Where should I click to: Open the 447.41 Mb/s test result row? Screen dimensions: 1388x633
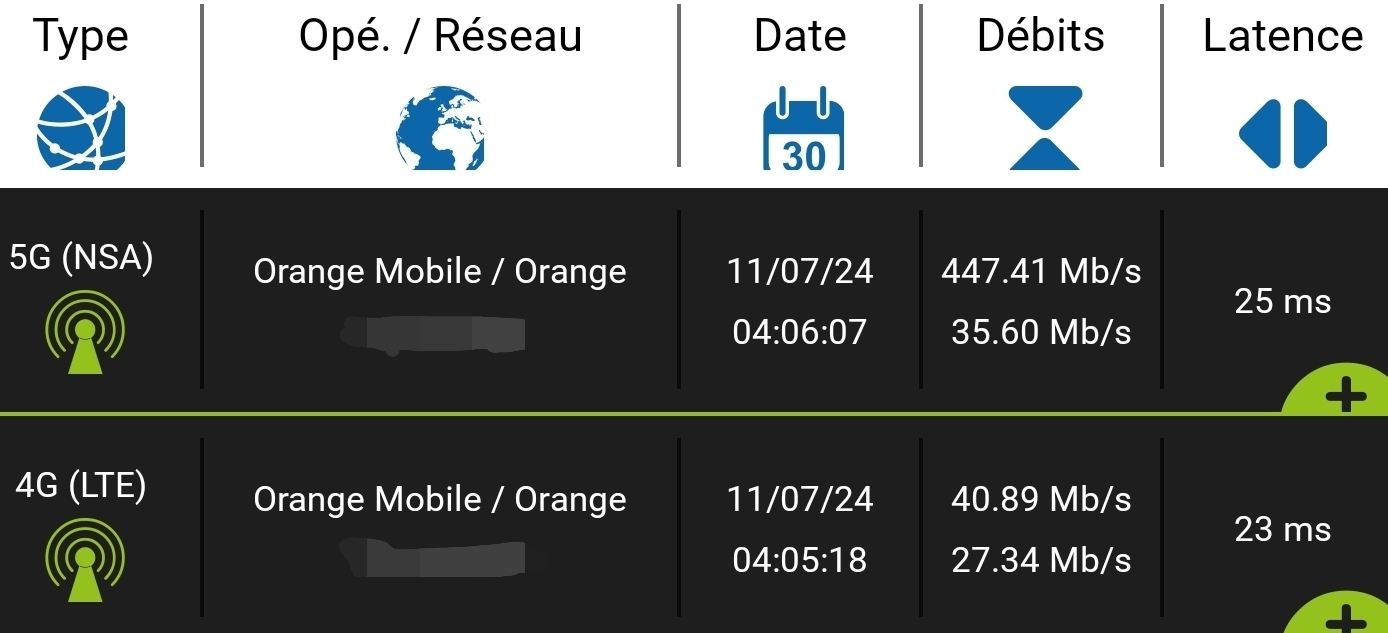(x=1040, y=271)
